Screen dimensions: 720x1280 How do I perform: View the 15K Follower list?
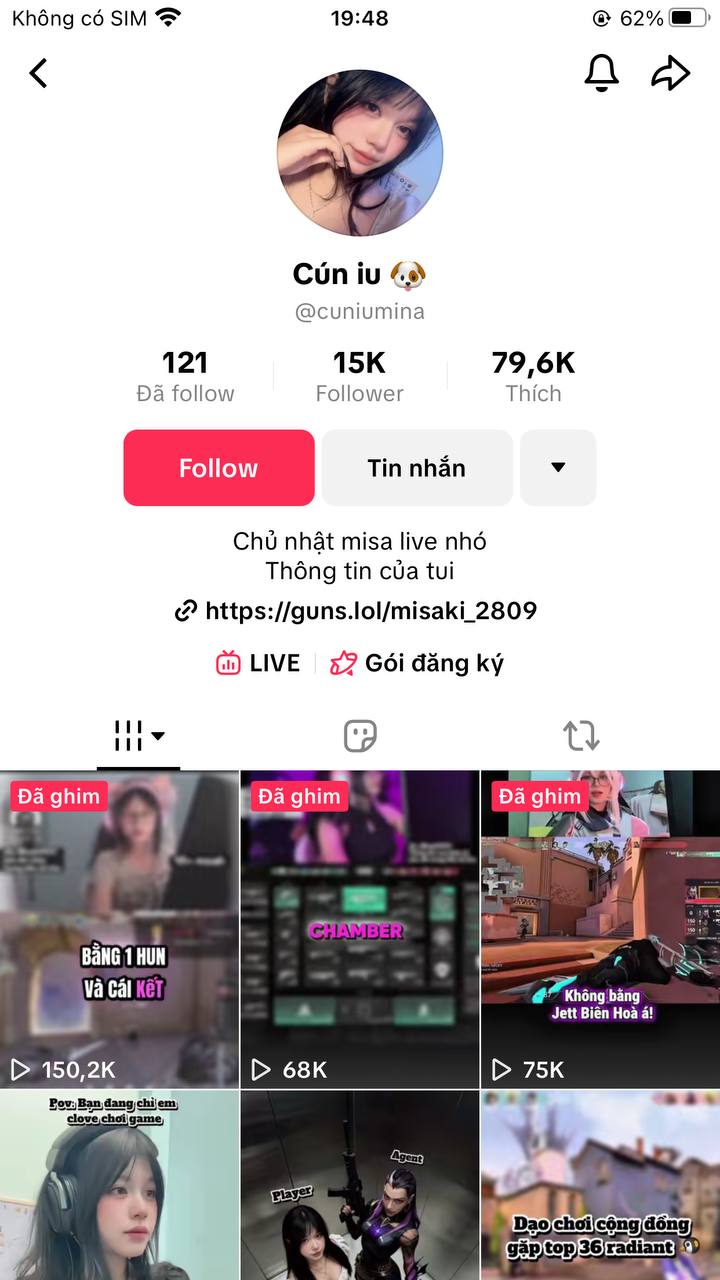tap(359, 376)
